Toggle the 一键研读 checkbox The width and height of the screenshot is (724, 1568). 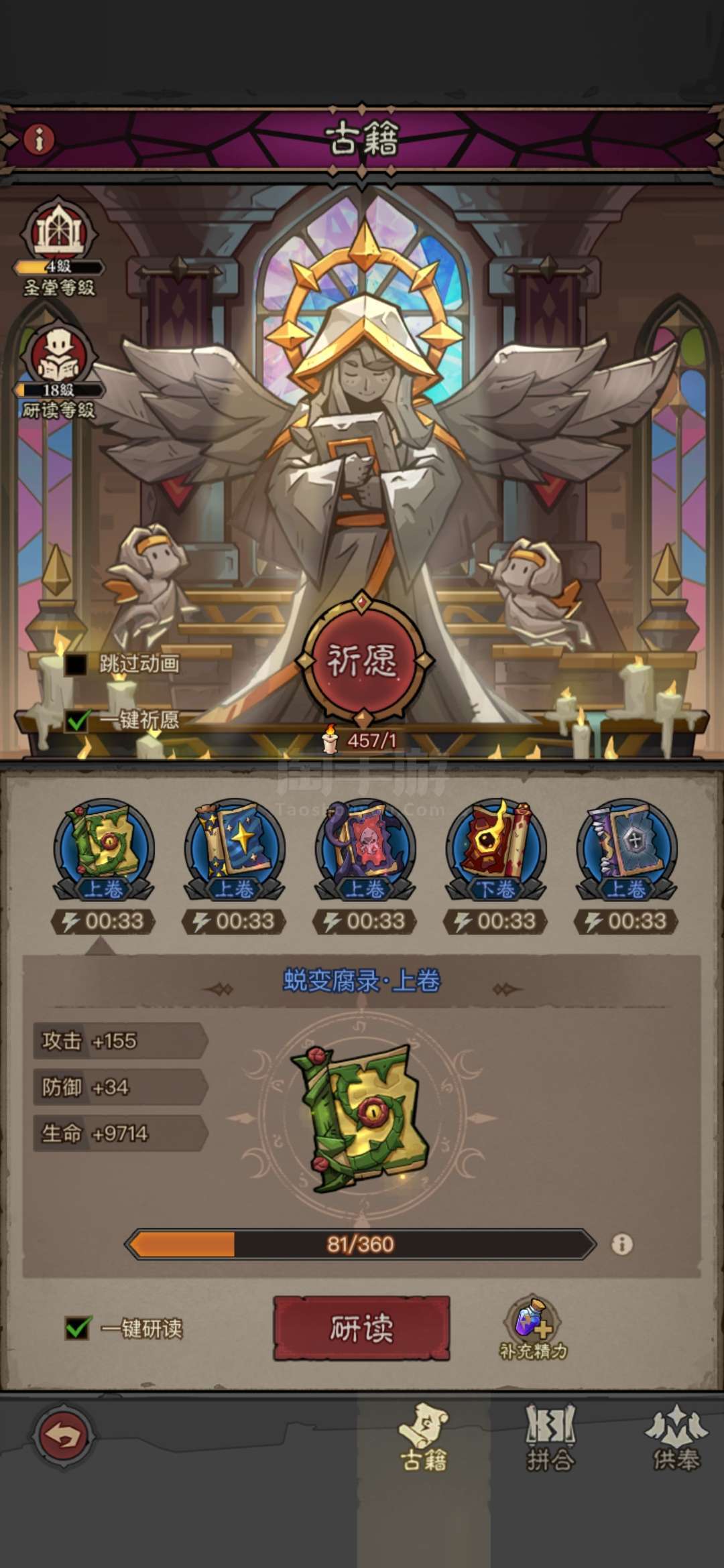point(78,1327)
